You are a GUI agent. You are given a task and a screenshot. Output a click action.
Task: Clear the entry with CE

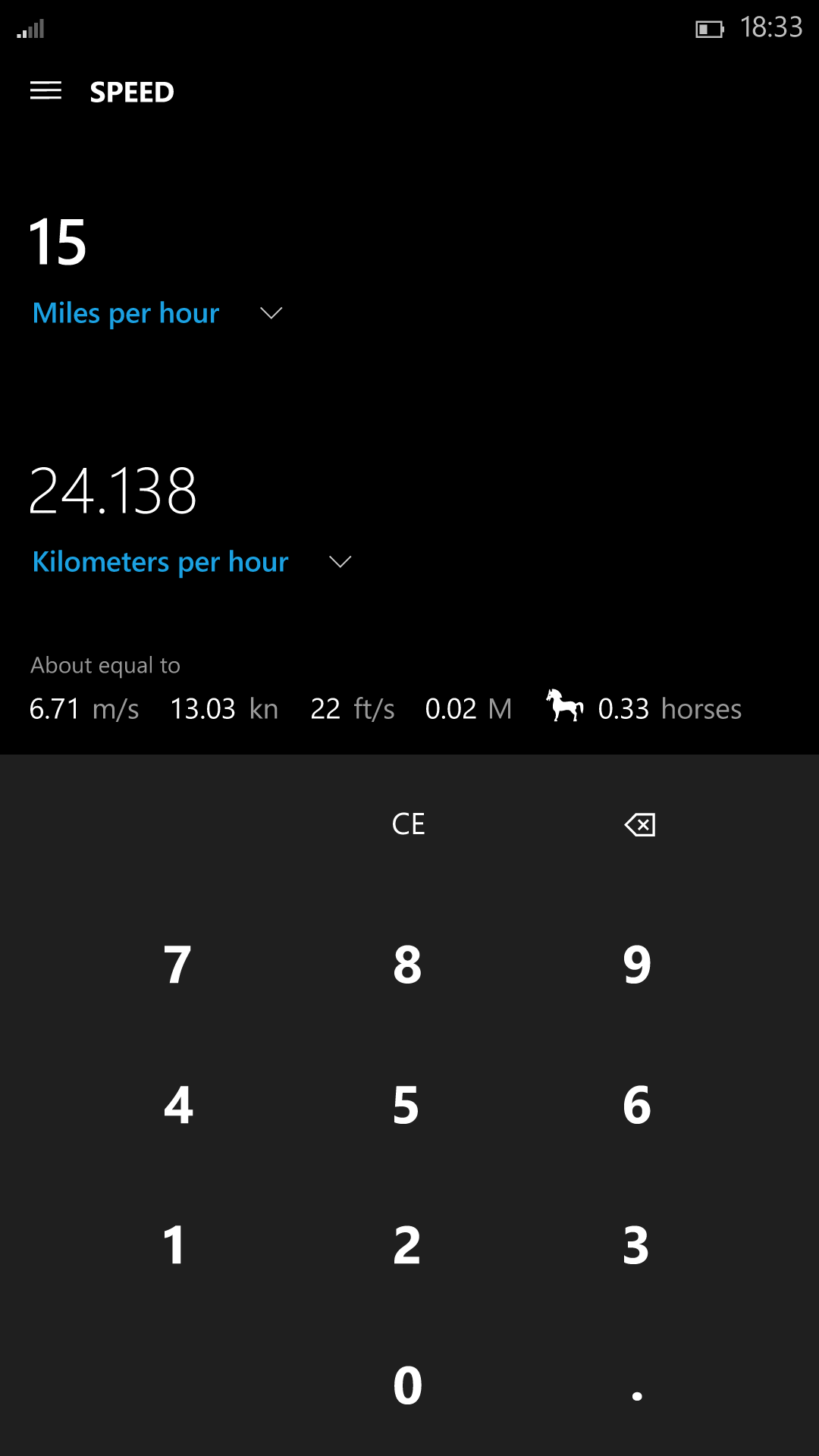pyautogui.click(x=408, y=824)
